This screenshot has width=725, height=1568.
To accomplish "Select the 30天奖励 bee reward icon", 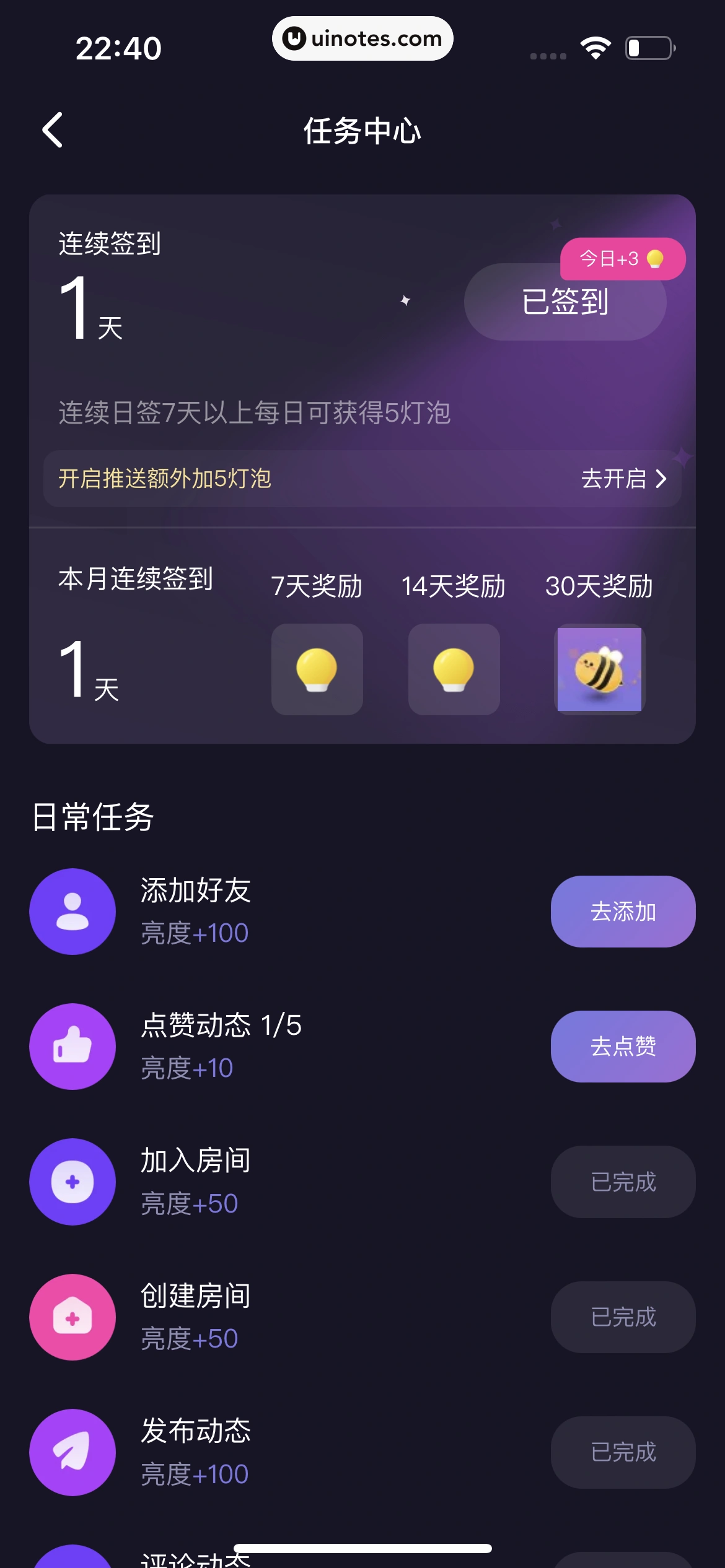I will pos(599,669).
